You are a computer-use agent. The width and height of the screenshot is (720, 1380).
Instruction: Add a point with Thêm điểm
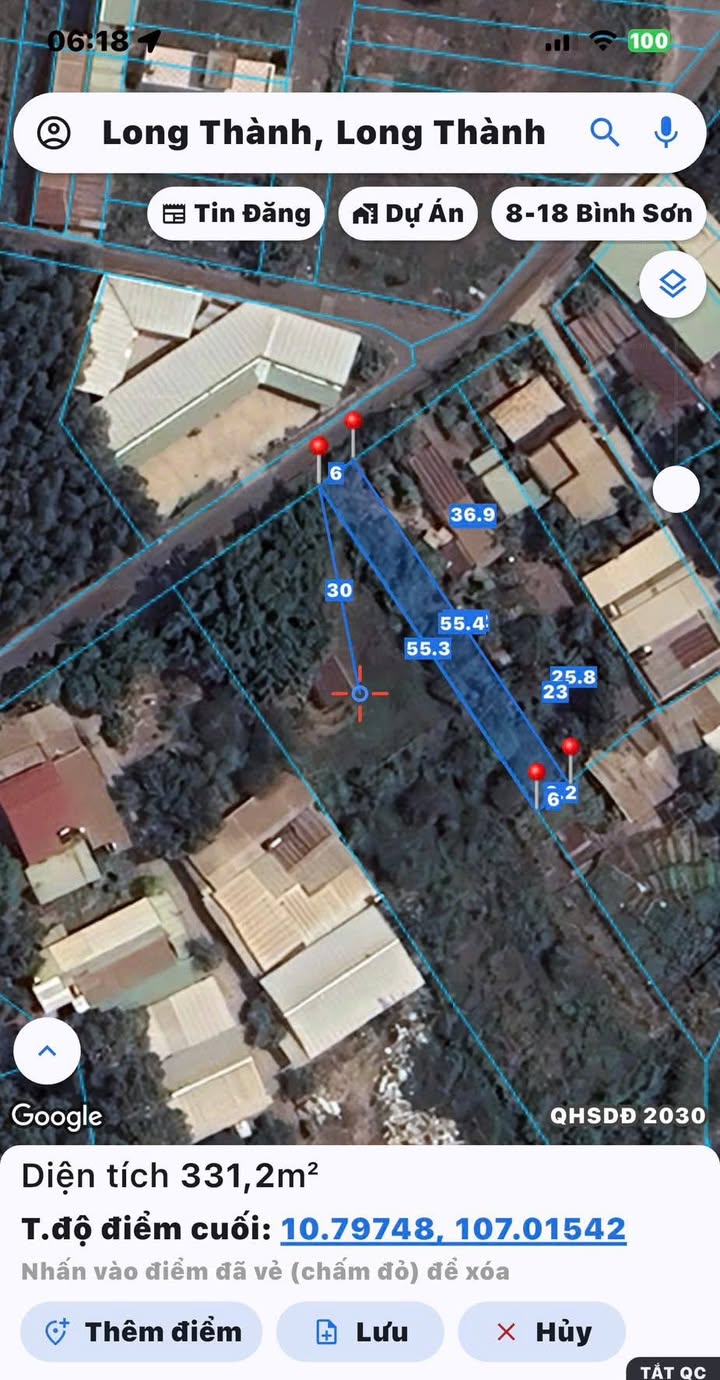tap(142, 1332)
